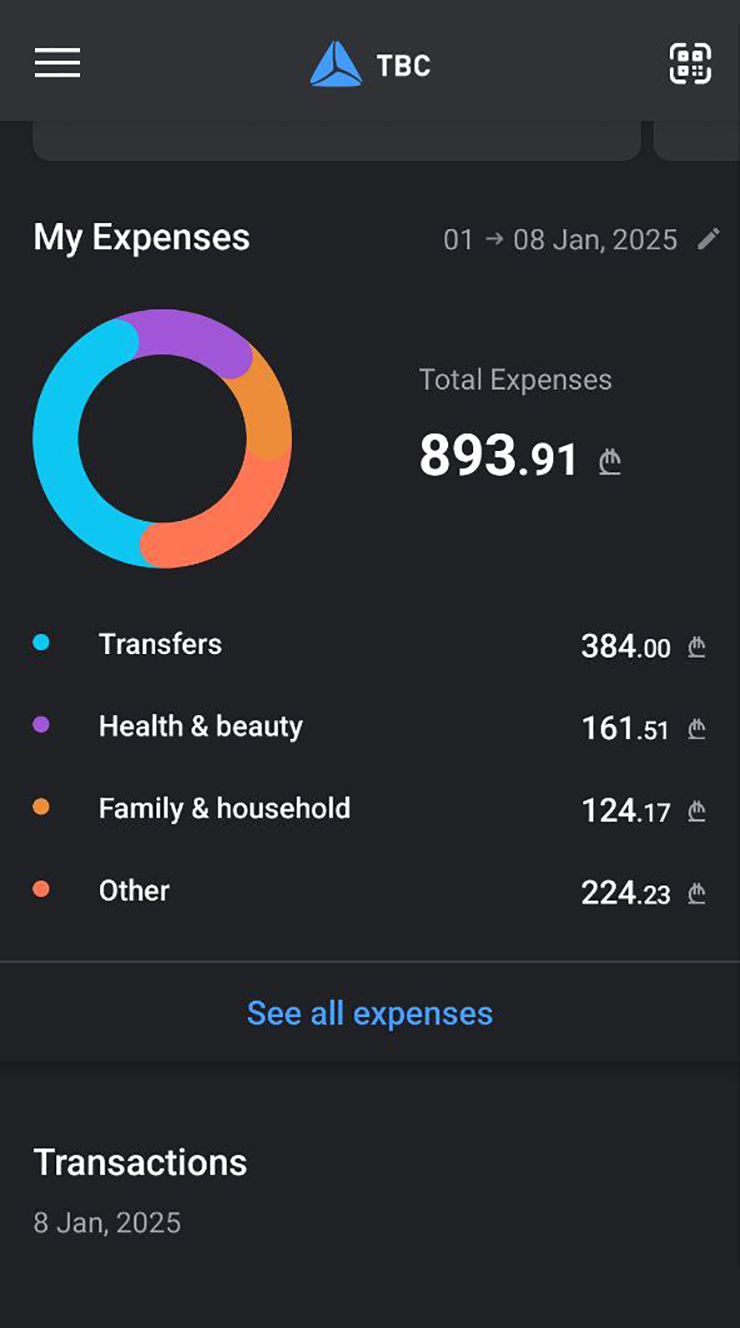Open the hamburger drawer menu
Viewport: 740px width, 1328px height.
[x=58, y=63]
